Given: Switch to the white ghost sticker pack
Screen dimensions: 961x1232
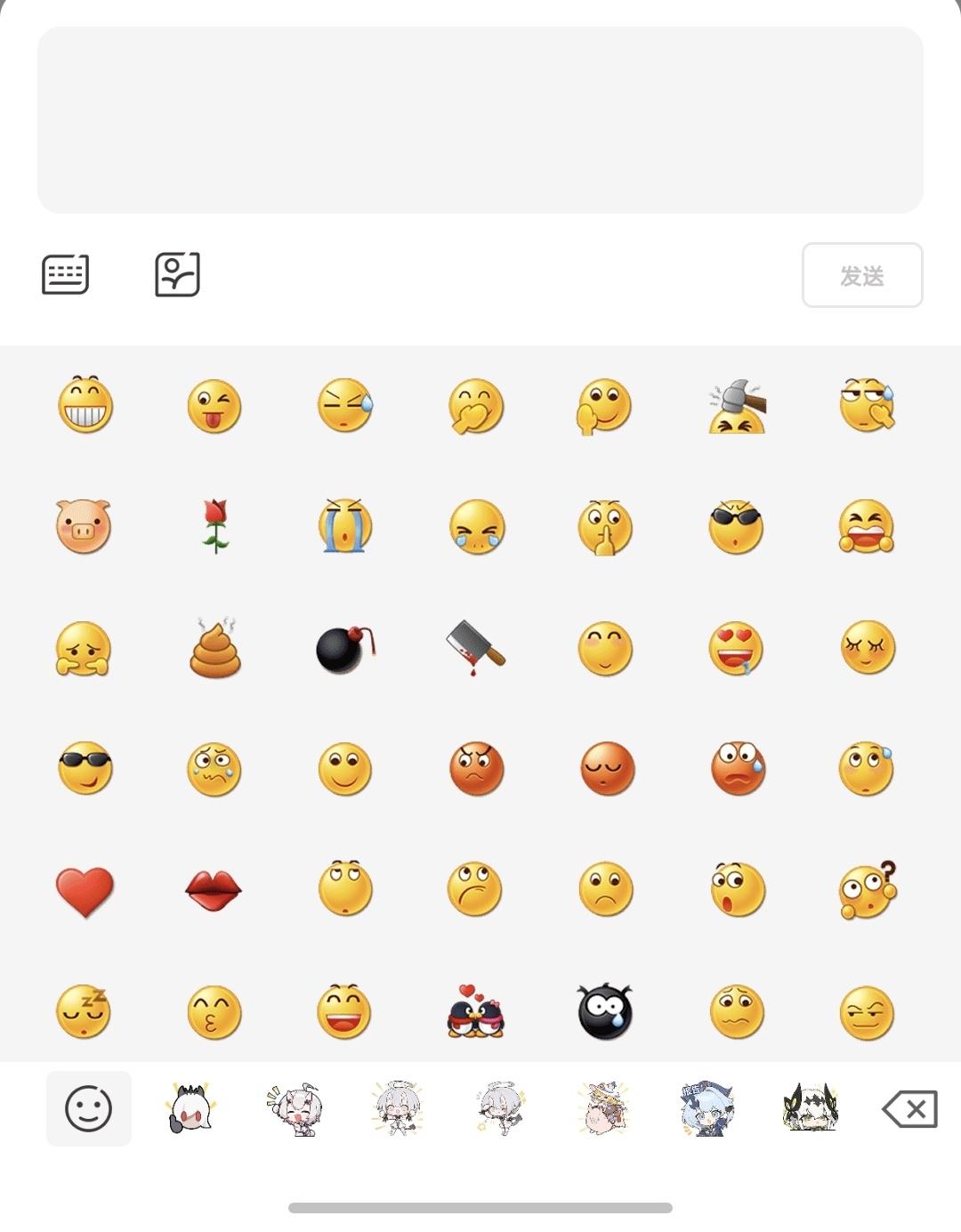Looking at the screenshot, I should (x=190, y=1109).
